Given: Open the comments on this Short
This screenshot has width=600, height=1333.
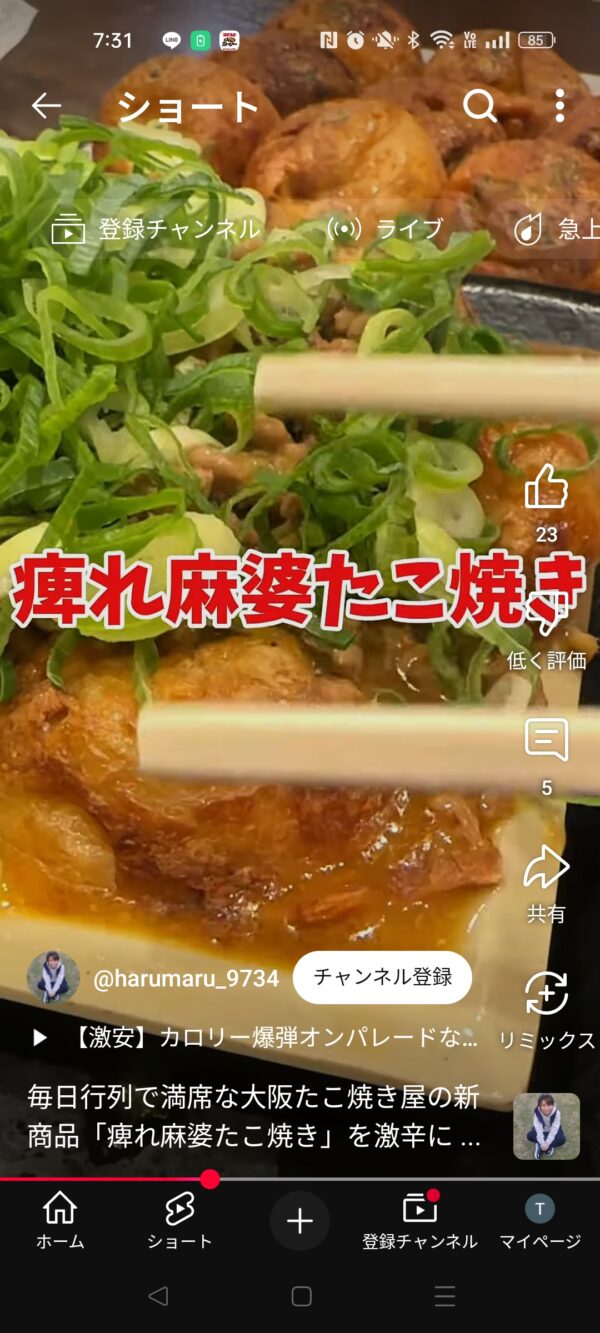Looking at the screenshot, I should [546, 740].
